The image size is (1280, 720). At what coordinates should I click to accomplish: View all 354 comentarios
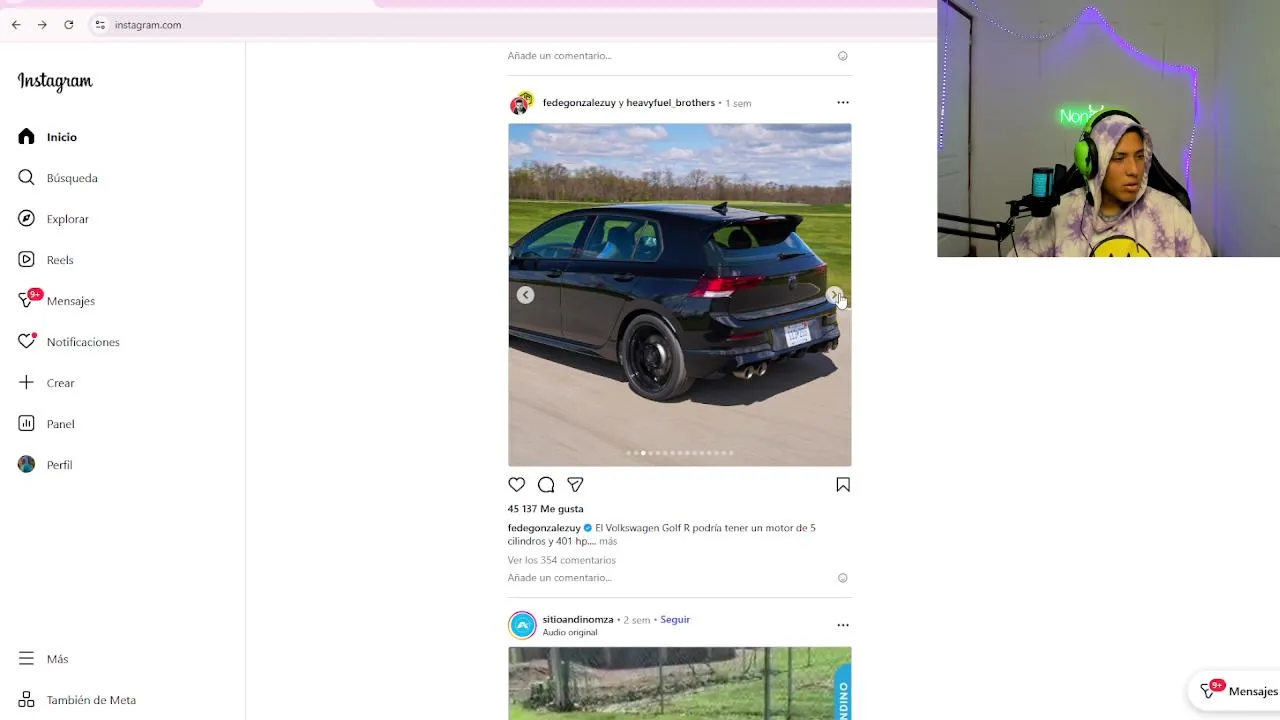(x=561, y=560)
